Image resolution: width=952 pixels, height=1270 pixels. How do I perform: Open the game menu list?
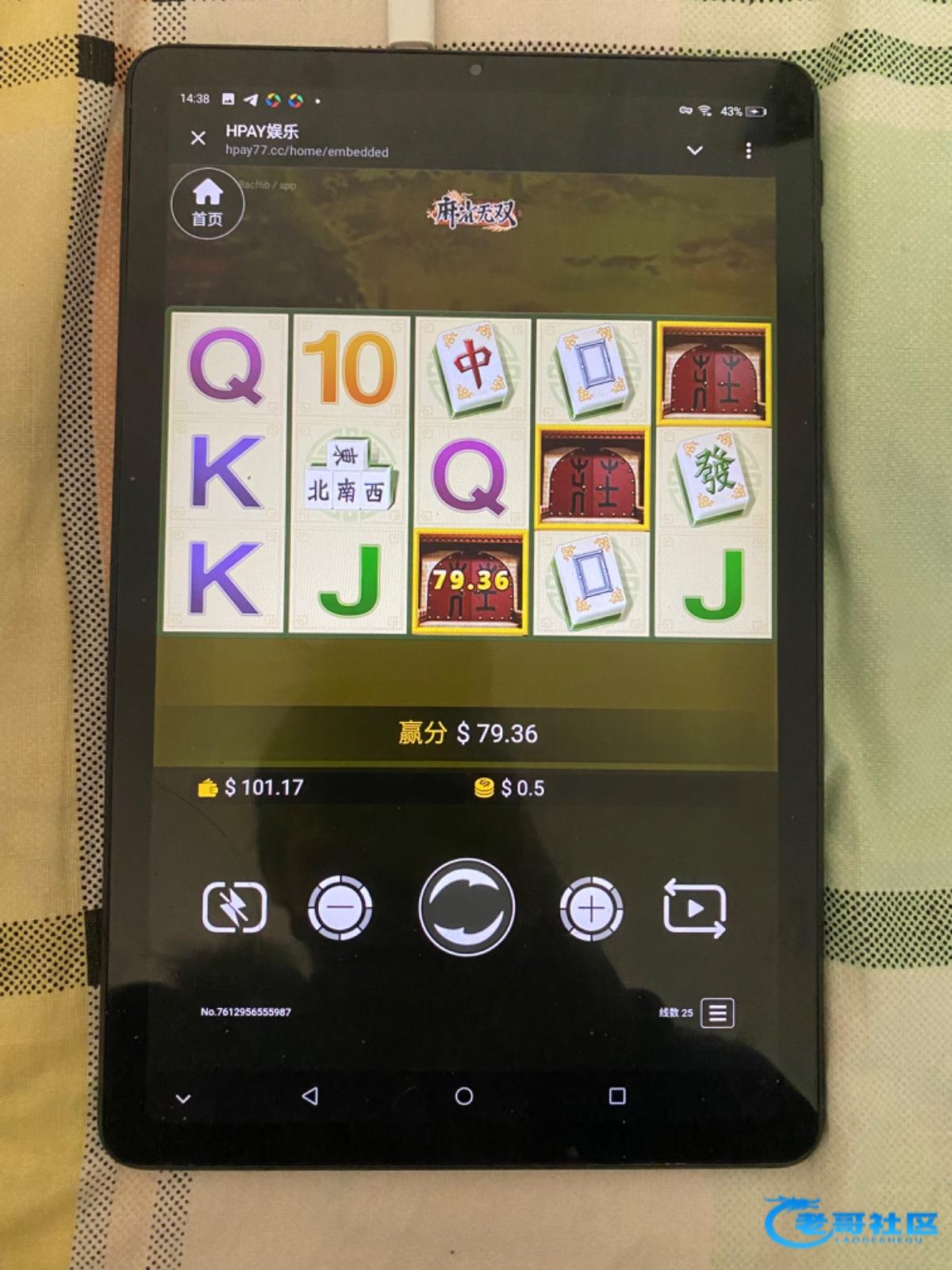click(x=717, y=1013)
